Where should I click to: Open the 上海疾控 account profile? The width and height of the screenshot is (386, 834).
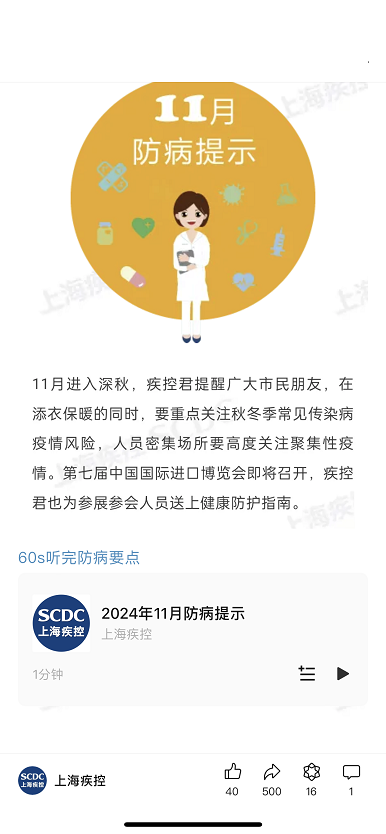pos(62,780)
